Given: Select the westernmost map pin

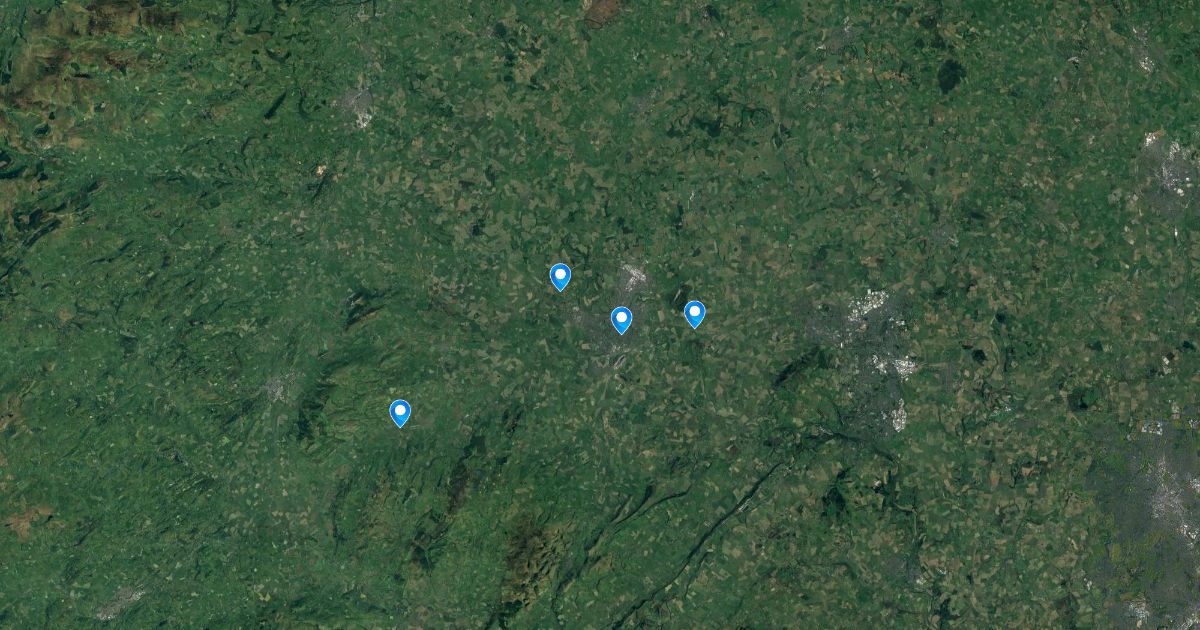Looking at the screenshot, I should [x=400, y=412].
